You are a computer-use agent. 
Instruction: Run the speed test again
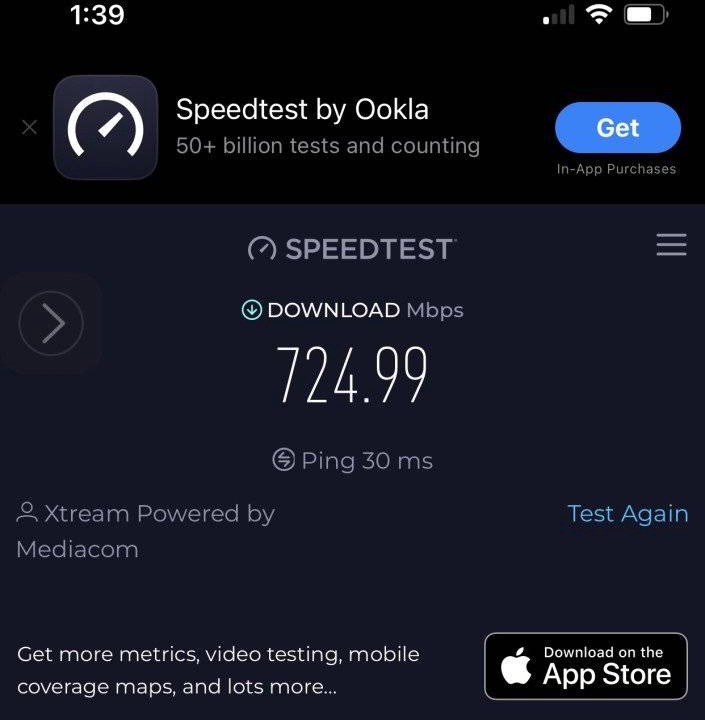(x=627, y=514)
